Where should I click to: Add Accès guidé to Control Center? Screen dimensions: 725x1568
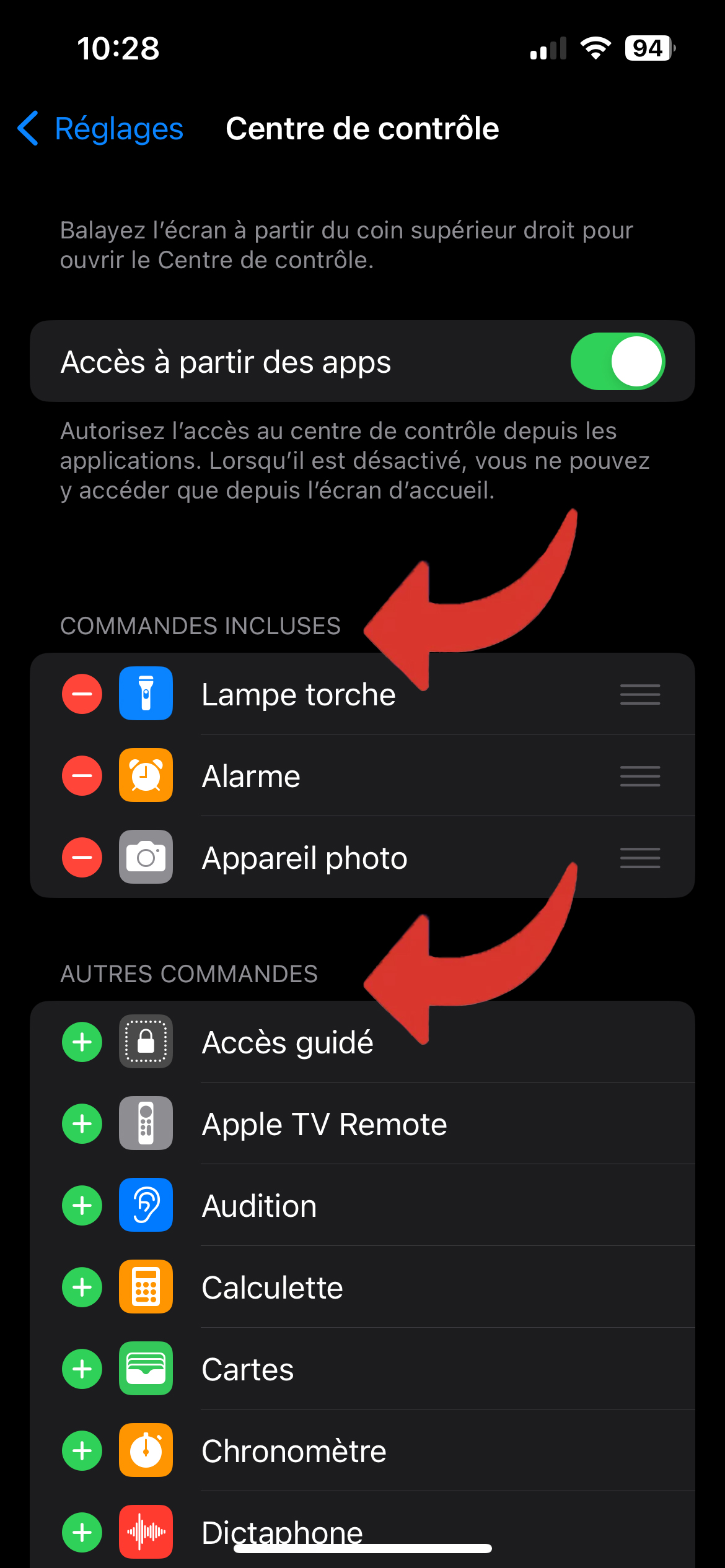82,1042
